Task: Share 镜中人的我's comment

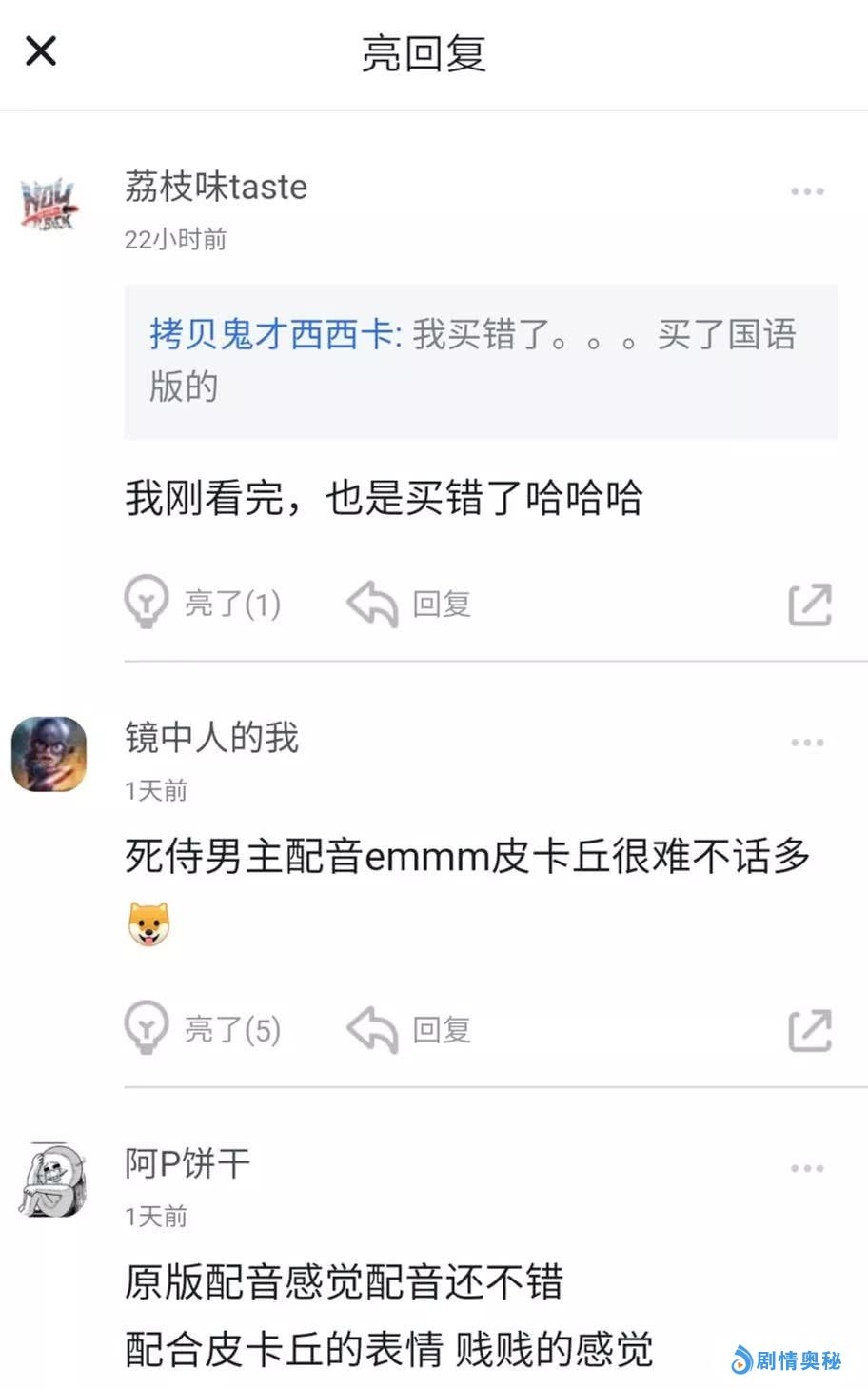Action: [x=810, y=1030]
